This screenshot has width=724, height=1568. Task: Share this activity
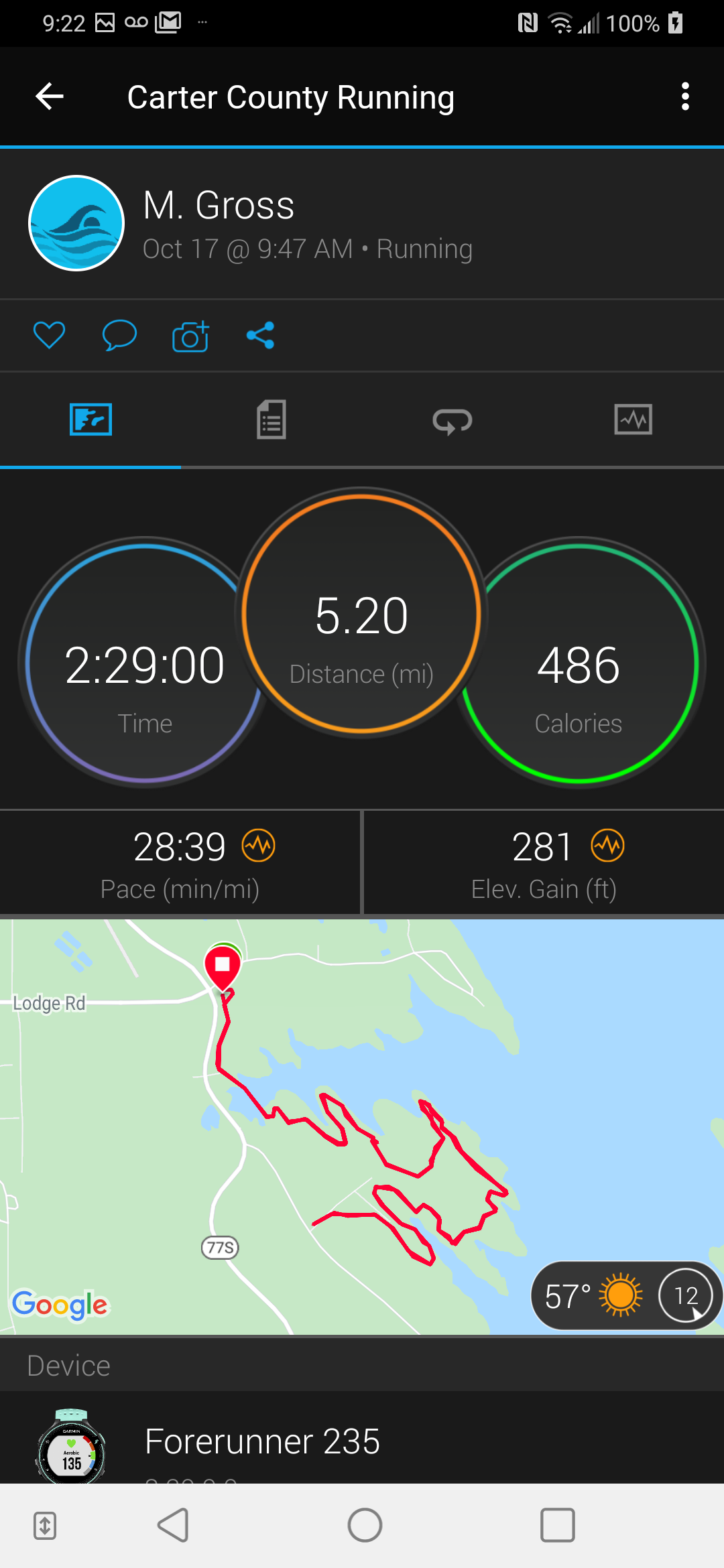[x=260, y=335]
